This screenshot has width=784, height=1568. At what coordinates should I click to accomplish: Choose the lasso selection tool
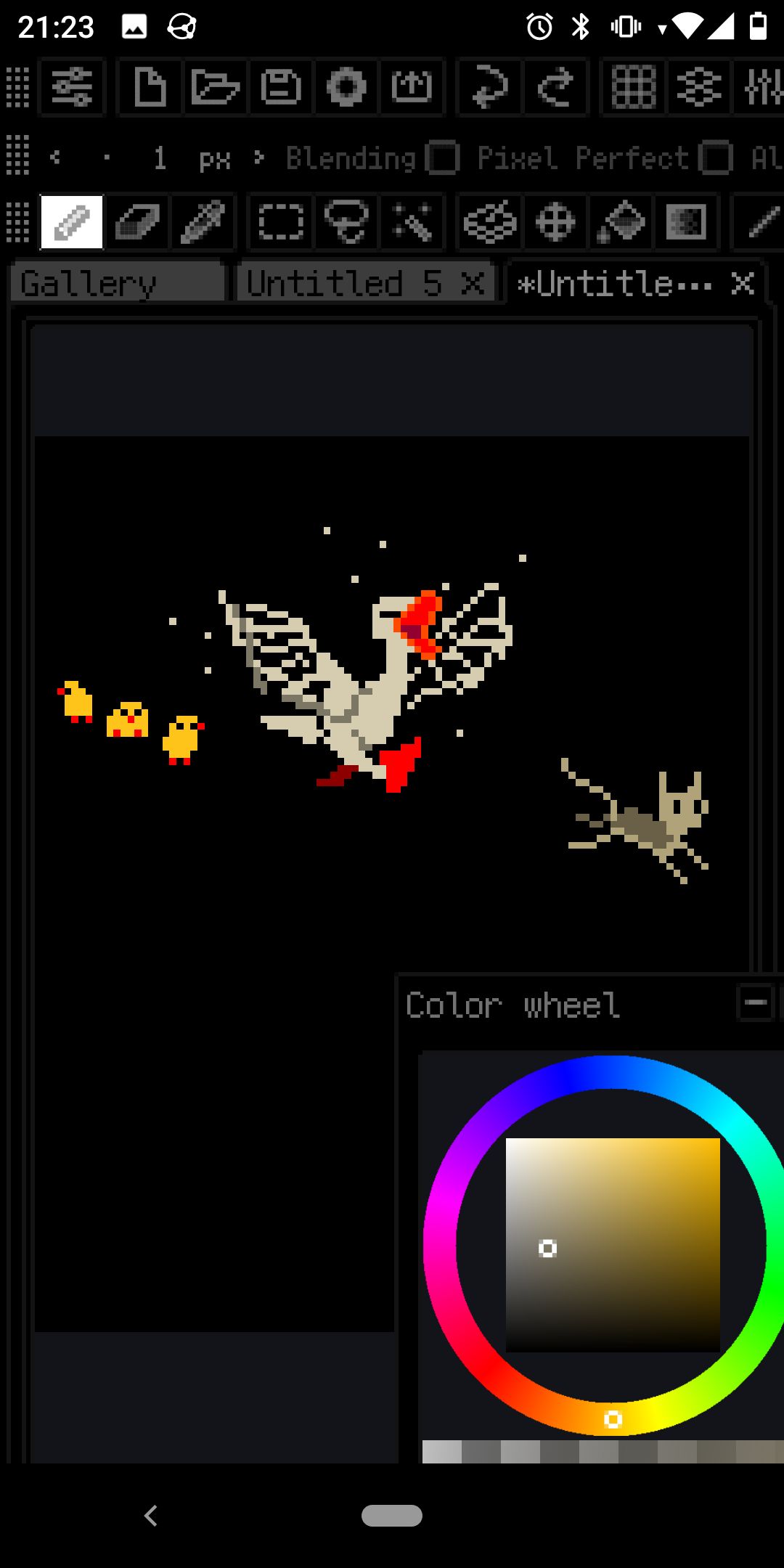pos(346,221)
